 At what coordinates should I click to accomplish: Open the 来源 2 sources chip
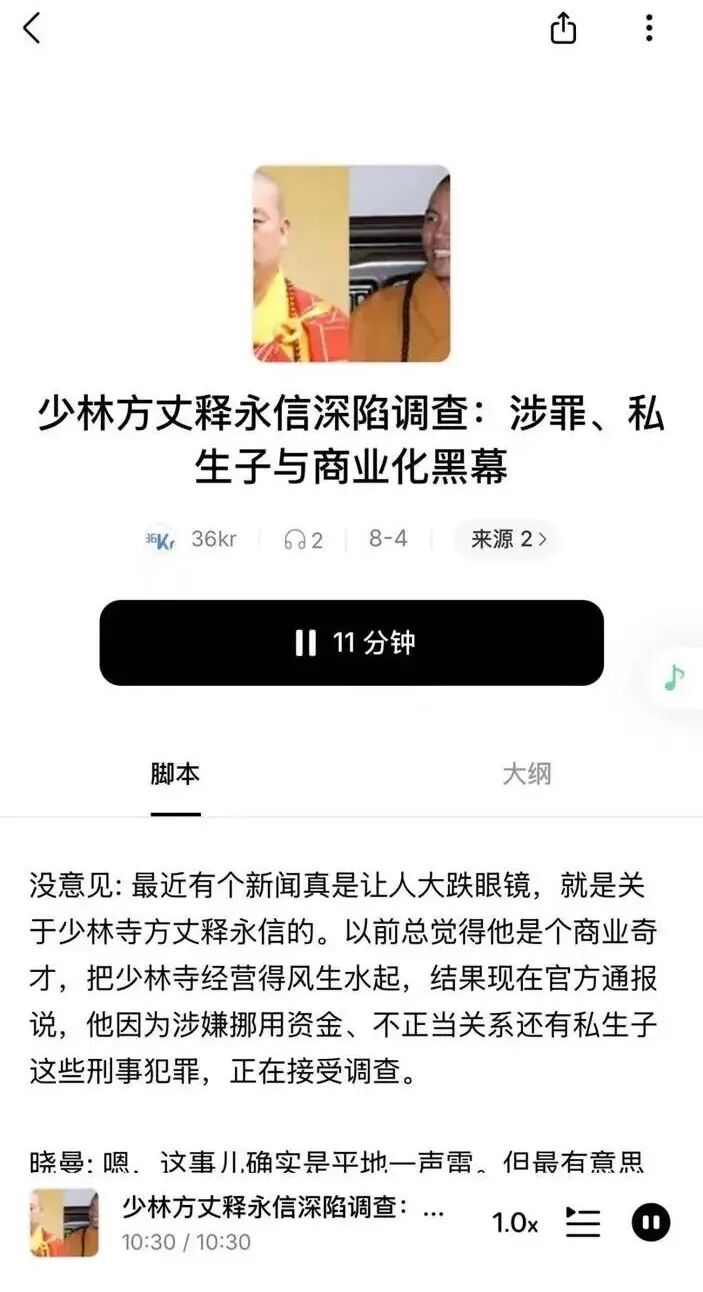click(x=508, y=539)
